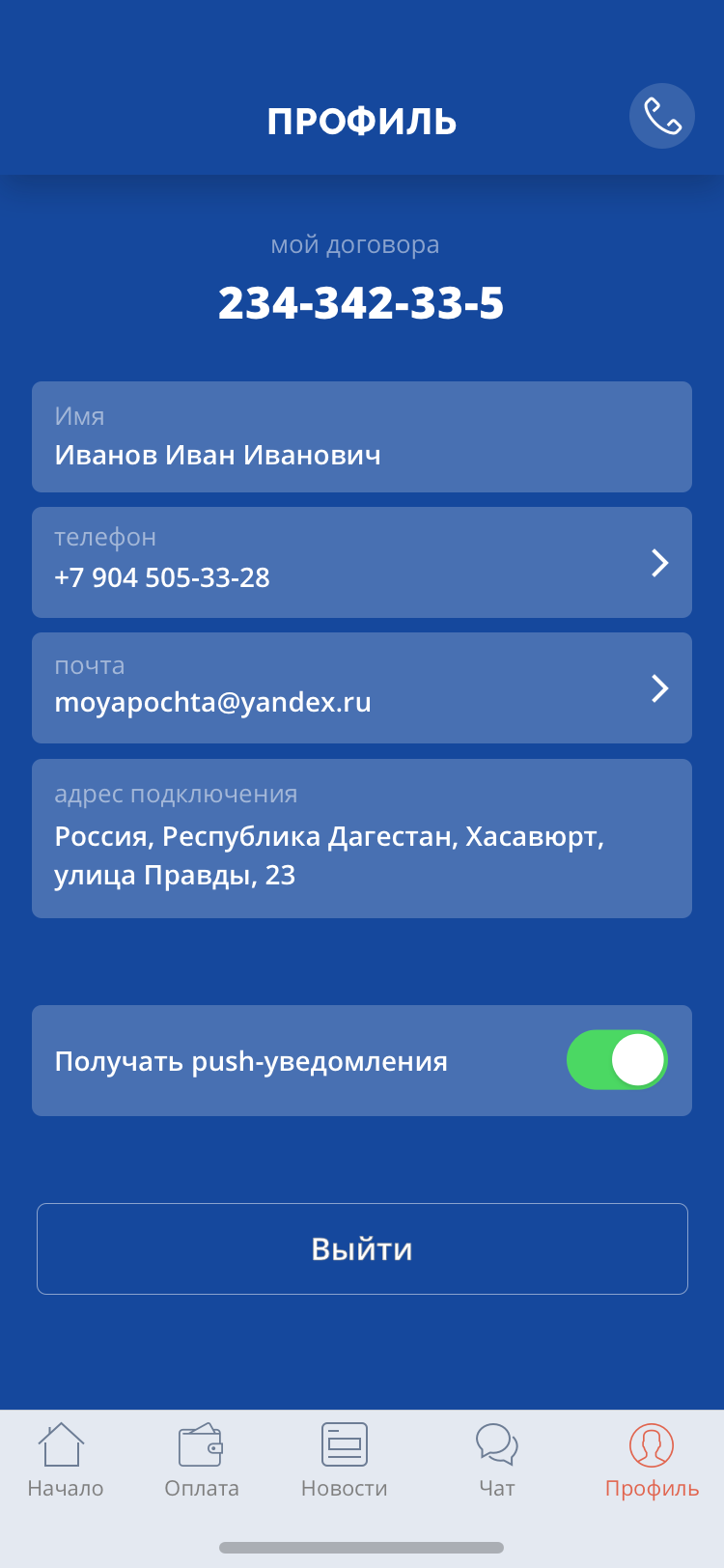724x1568 pixels.
Task: Select the Профиль tab
Action: (652, 1460)
